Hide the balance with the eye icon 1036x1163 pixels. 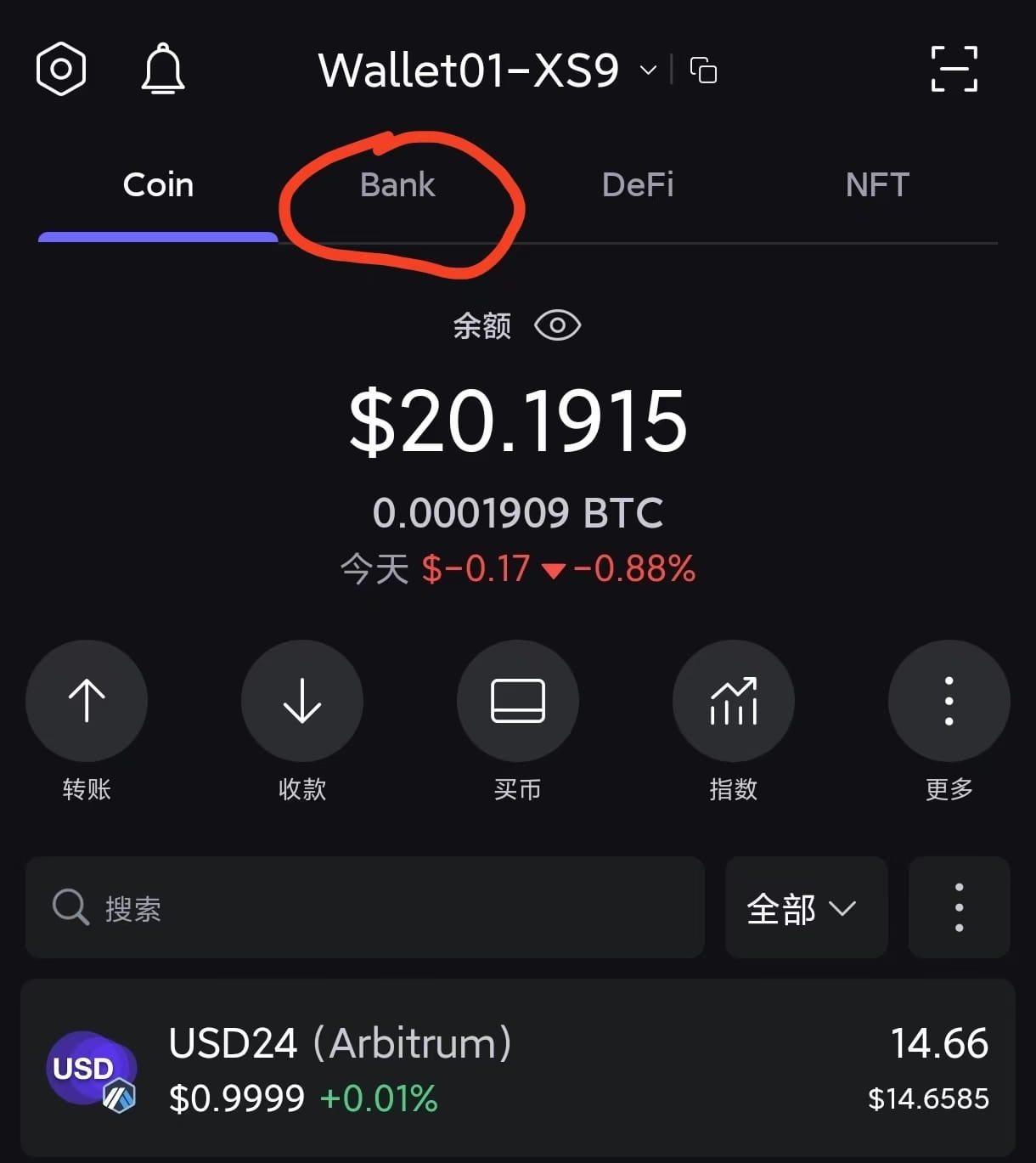point(557,325)
